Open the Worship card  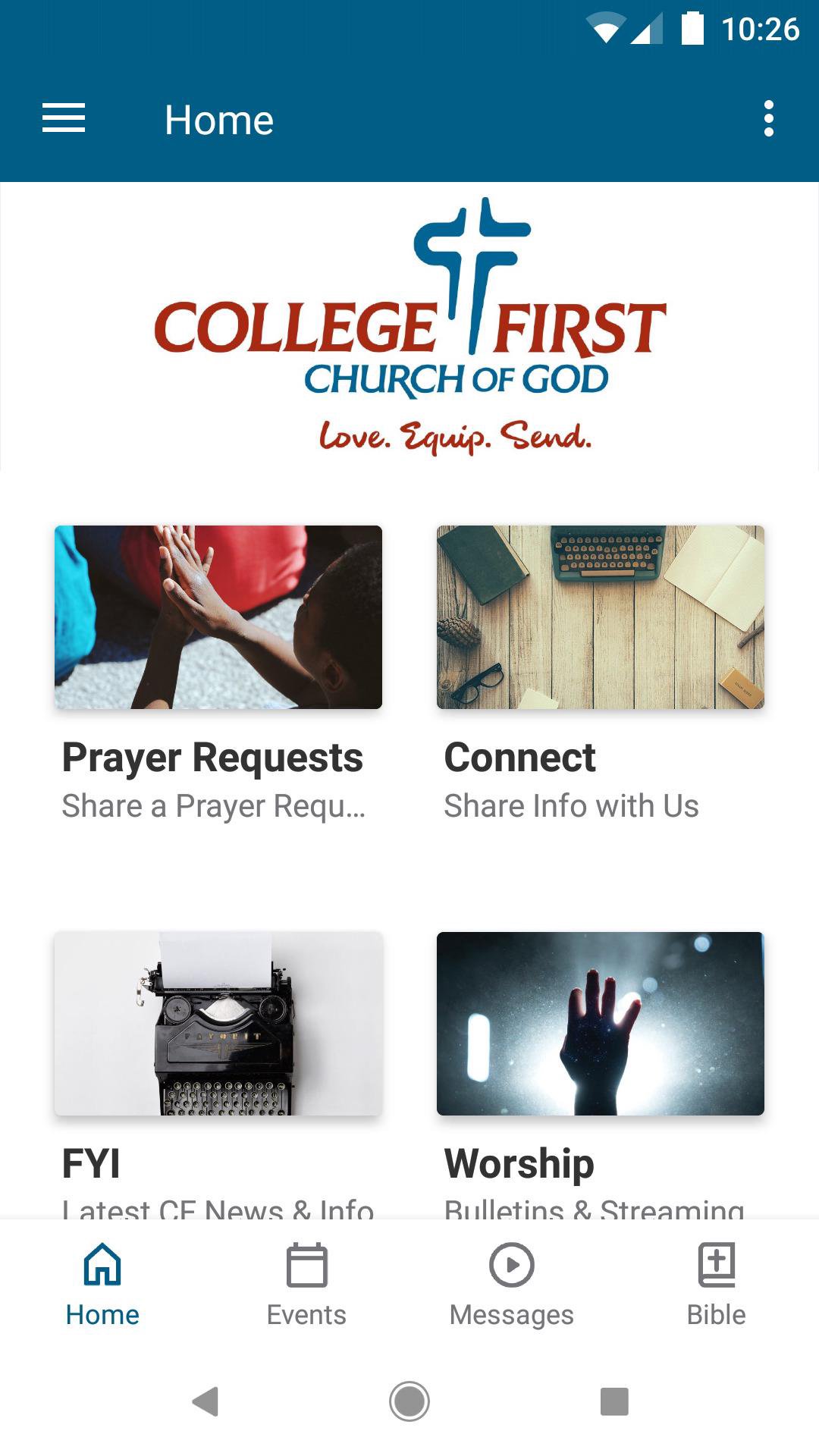[x=600, y=1024]
